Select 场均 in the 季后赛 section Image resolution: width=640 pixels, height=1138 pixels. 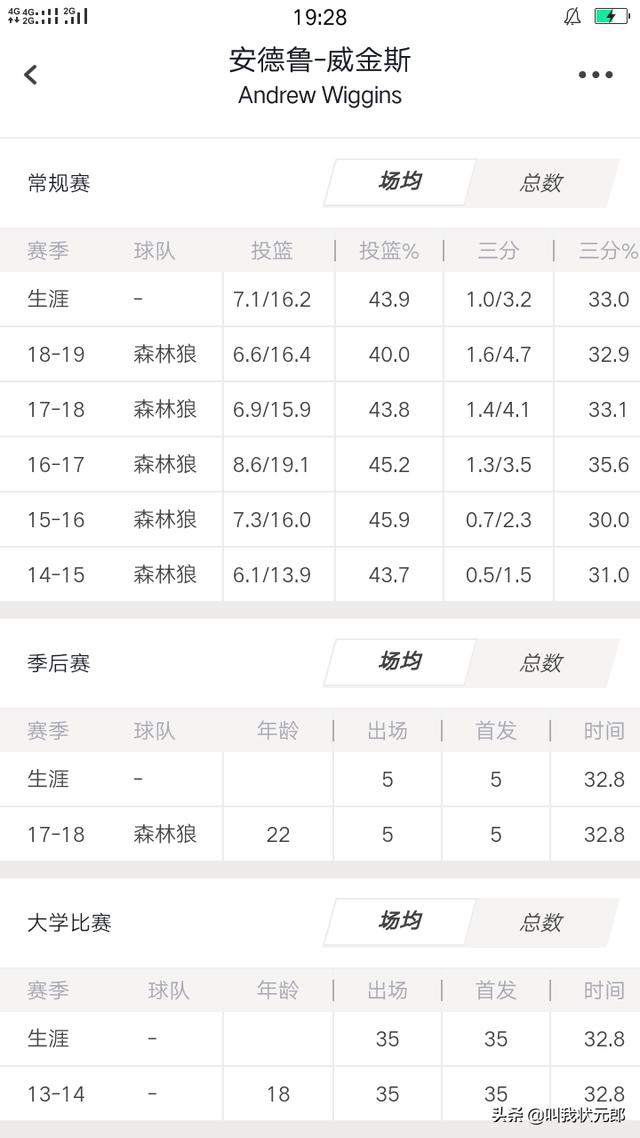(399, 662)
